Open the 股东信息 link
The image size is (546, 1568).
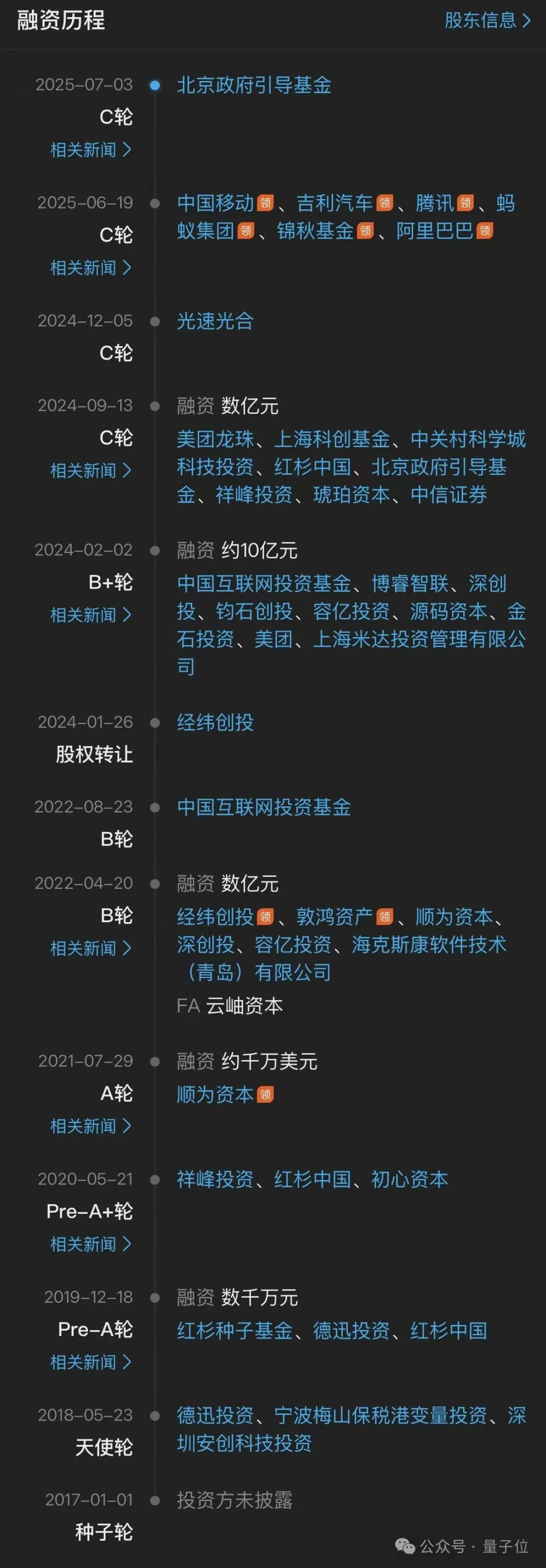point(487,20)
